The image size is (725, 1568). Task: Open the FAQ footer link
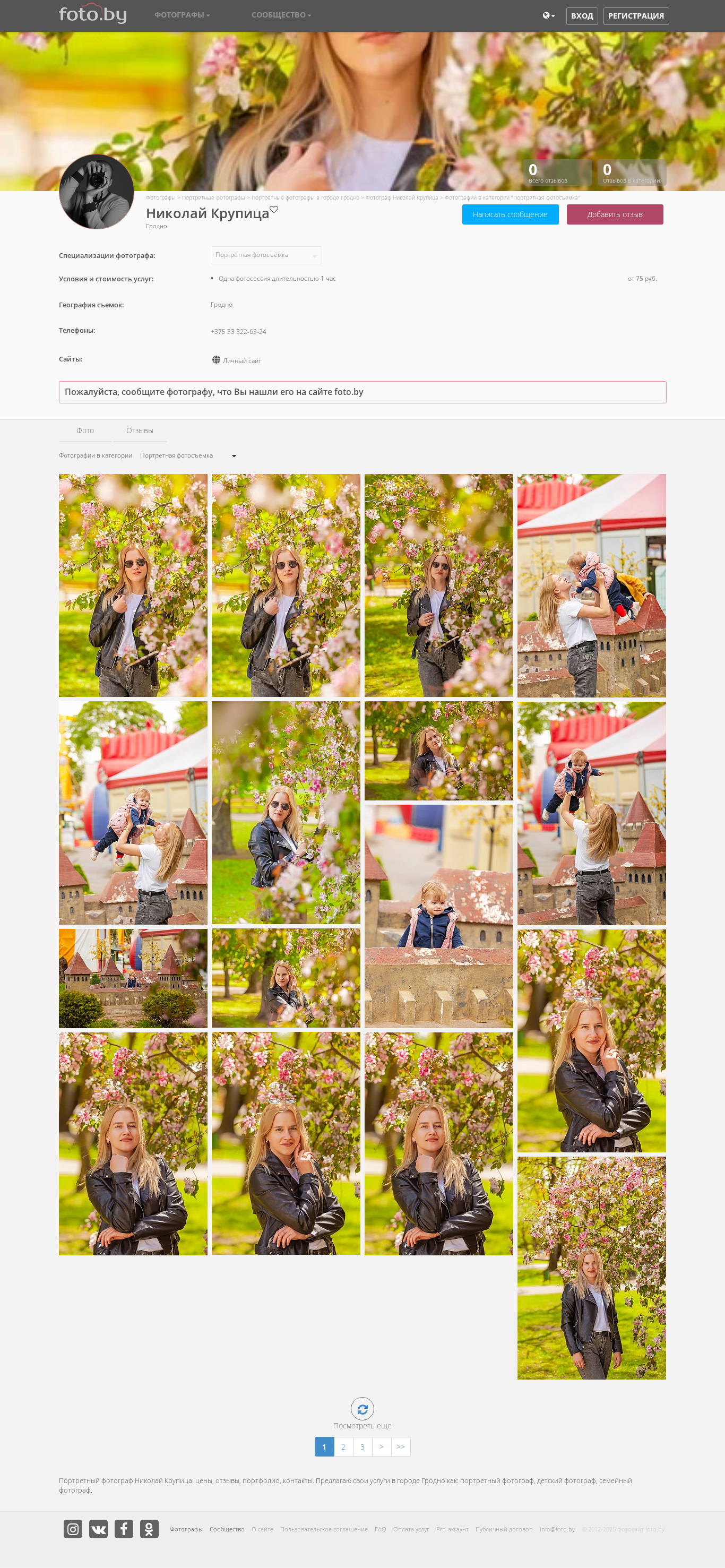tap(381, 1529)
